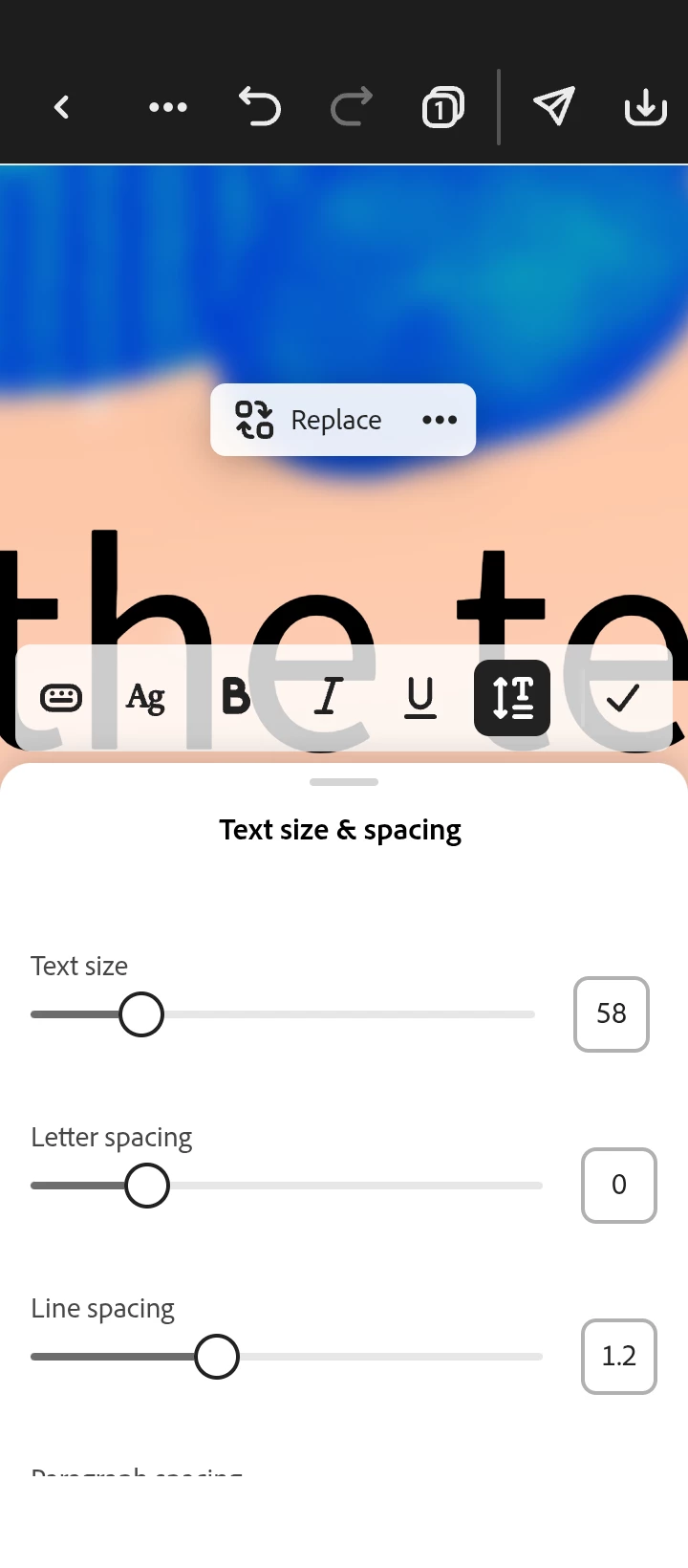Confirm edits with the checkmark
Image resolution: width=688 pixels, height=1568 pixels.
(623, 698)
